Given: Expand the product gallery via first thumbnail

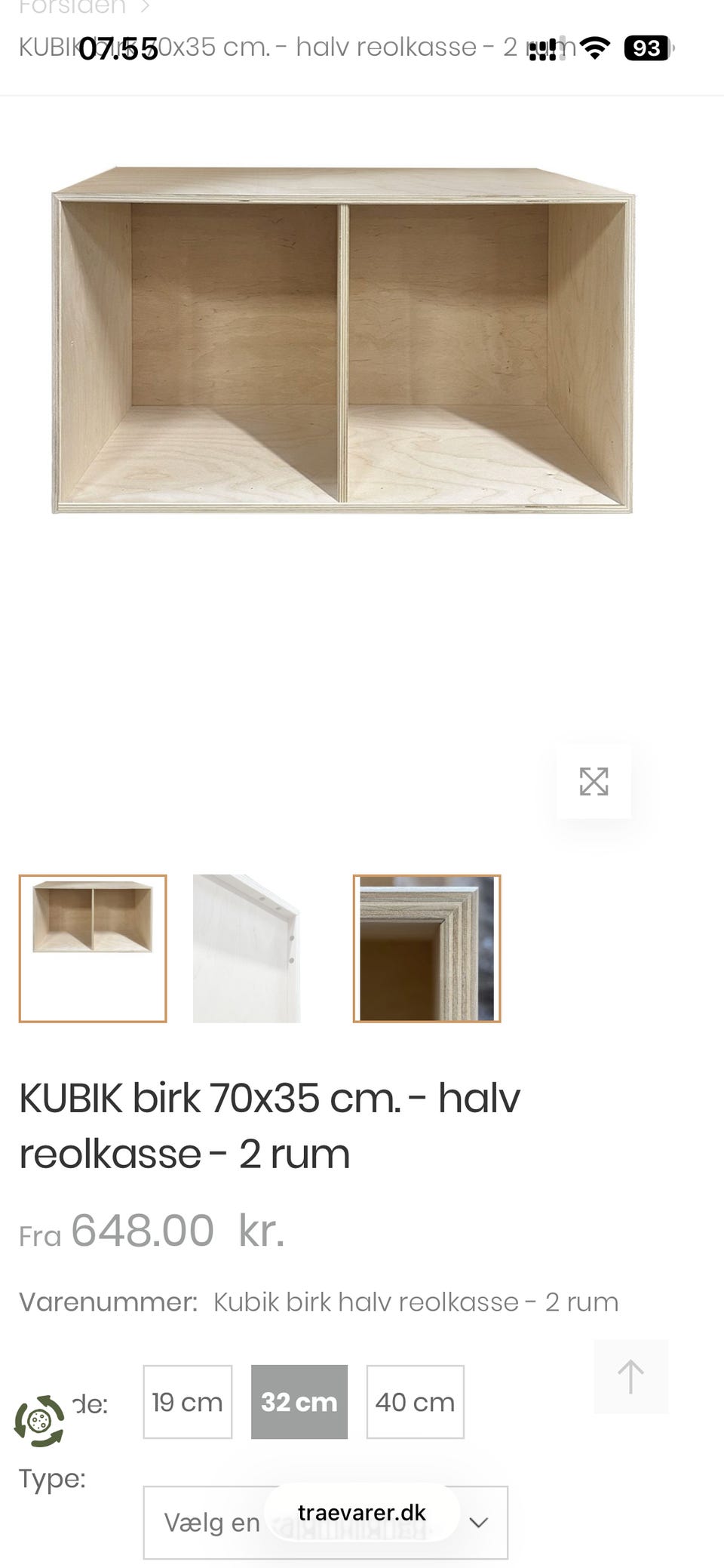Looking at the screenshot, I should click(94, 946).
